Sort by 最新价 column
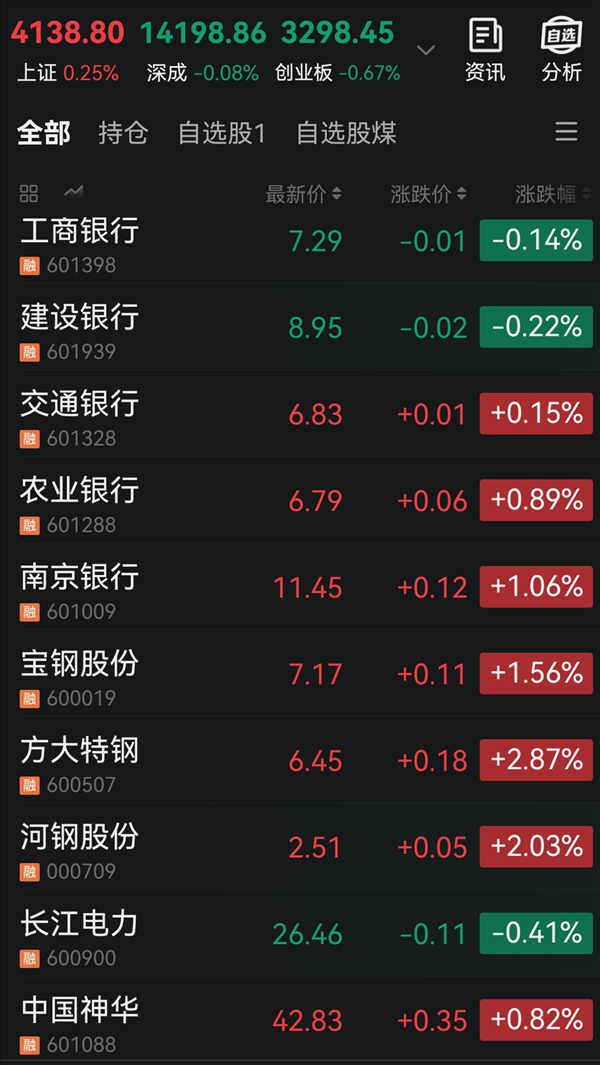Viewport: 600px width, 1065px height. [x=303, y=194]
